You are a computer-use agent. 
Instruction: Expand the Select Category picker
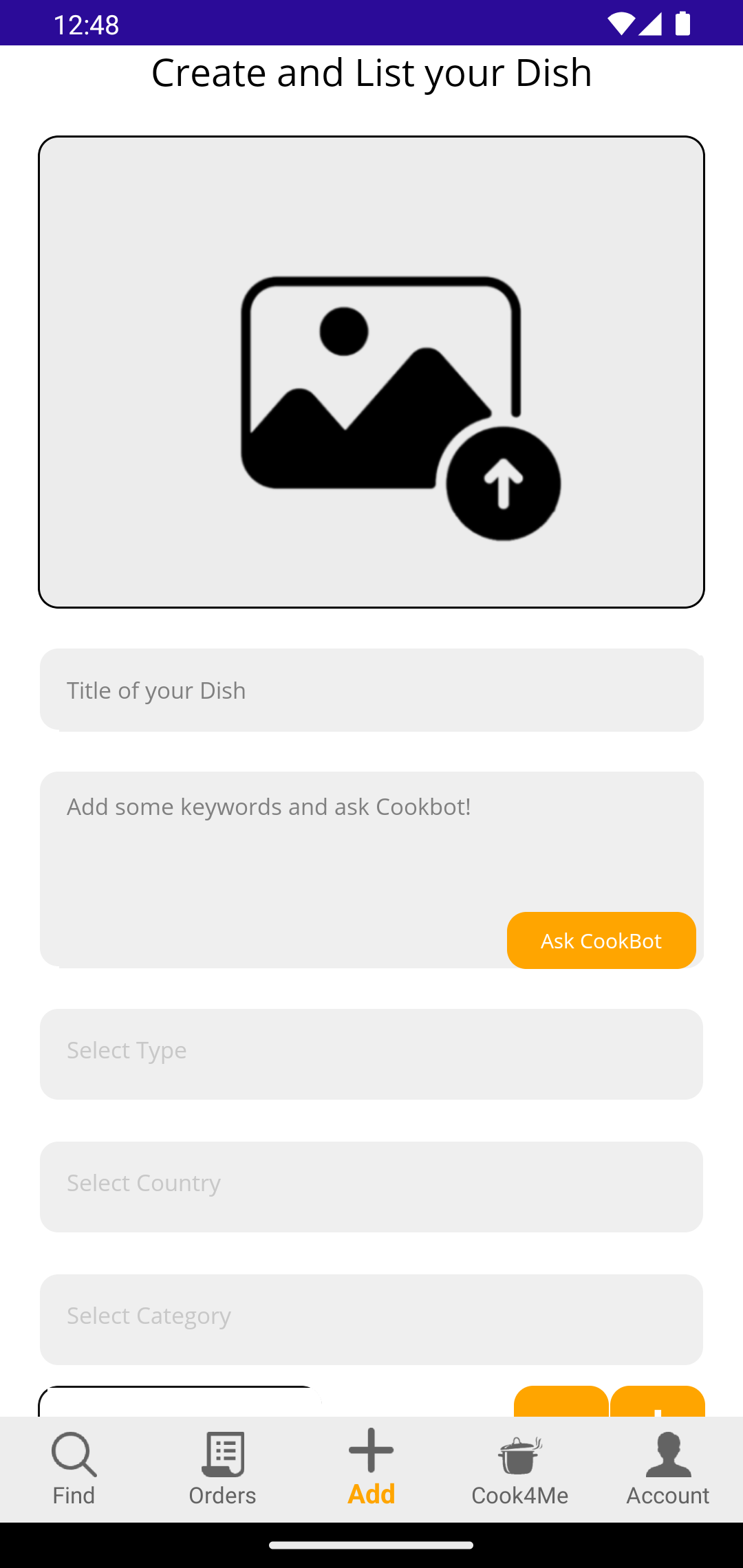pyautogui.click(x=371, y=1319)
